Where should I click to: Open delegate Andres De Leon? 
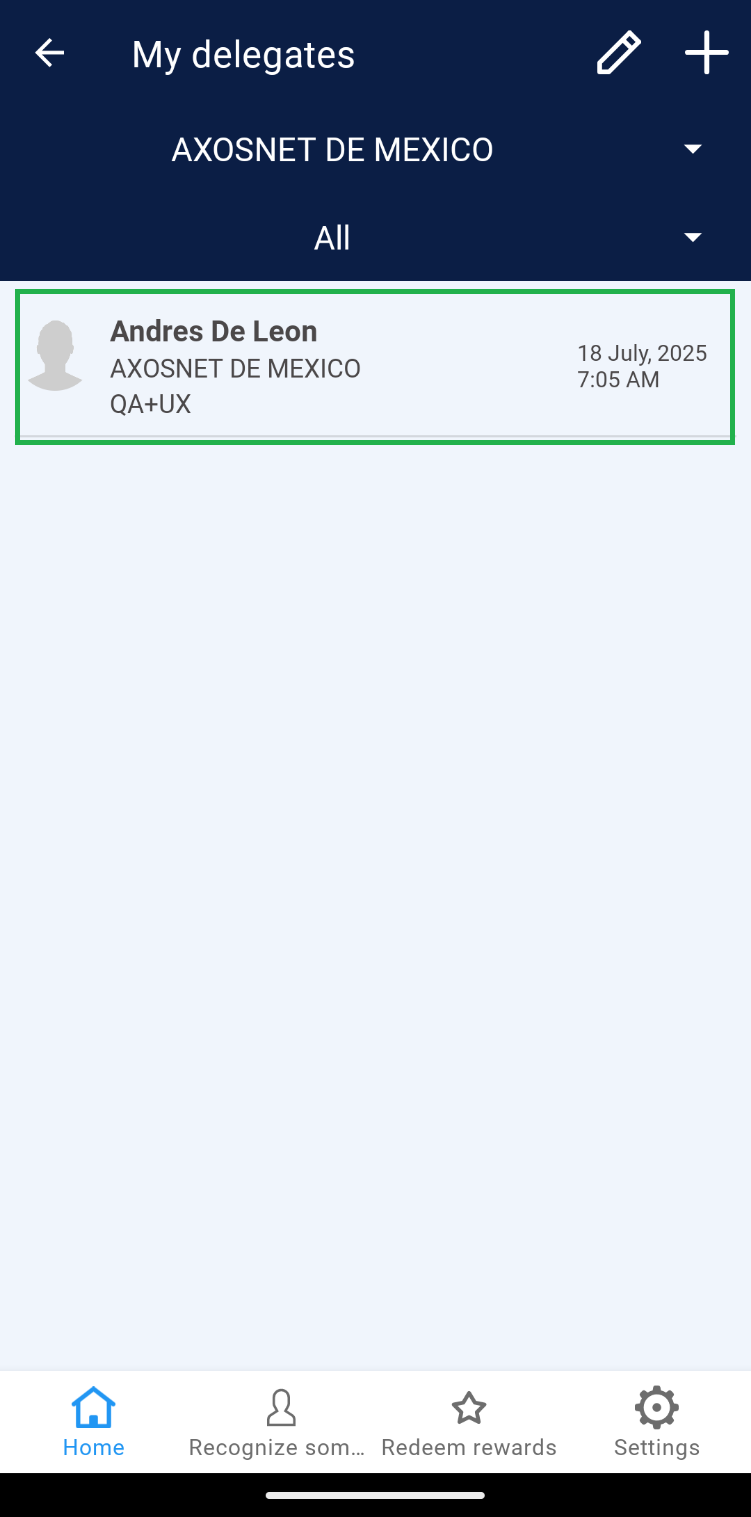[x=375, y=367]
